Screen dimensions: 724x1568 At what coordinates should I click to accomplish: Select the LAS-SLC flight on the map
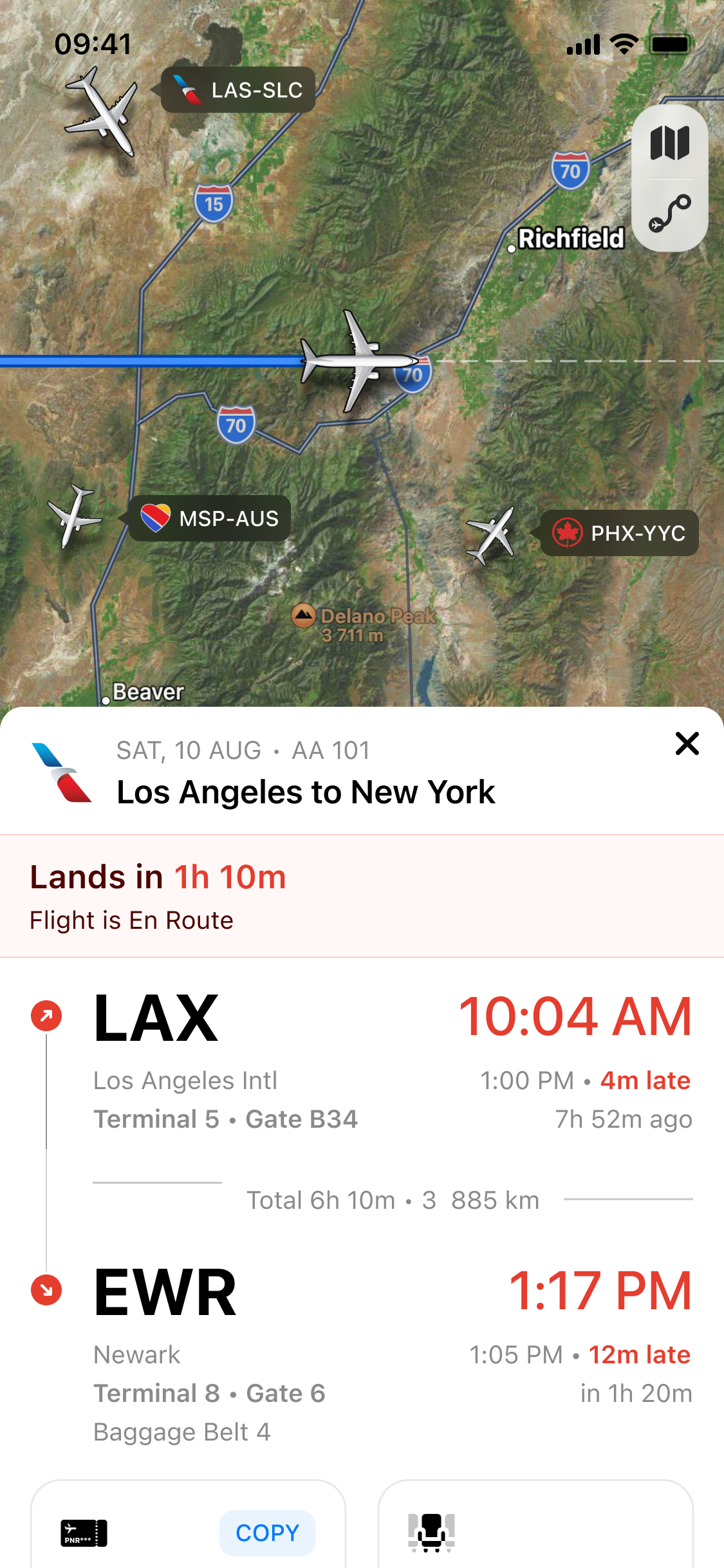[x=238, y=90]
